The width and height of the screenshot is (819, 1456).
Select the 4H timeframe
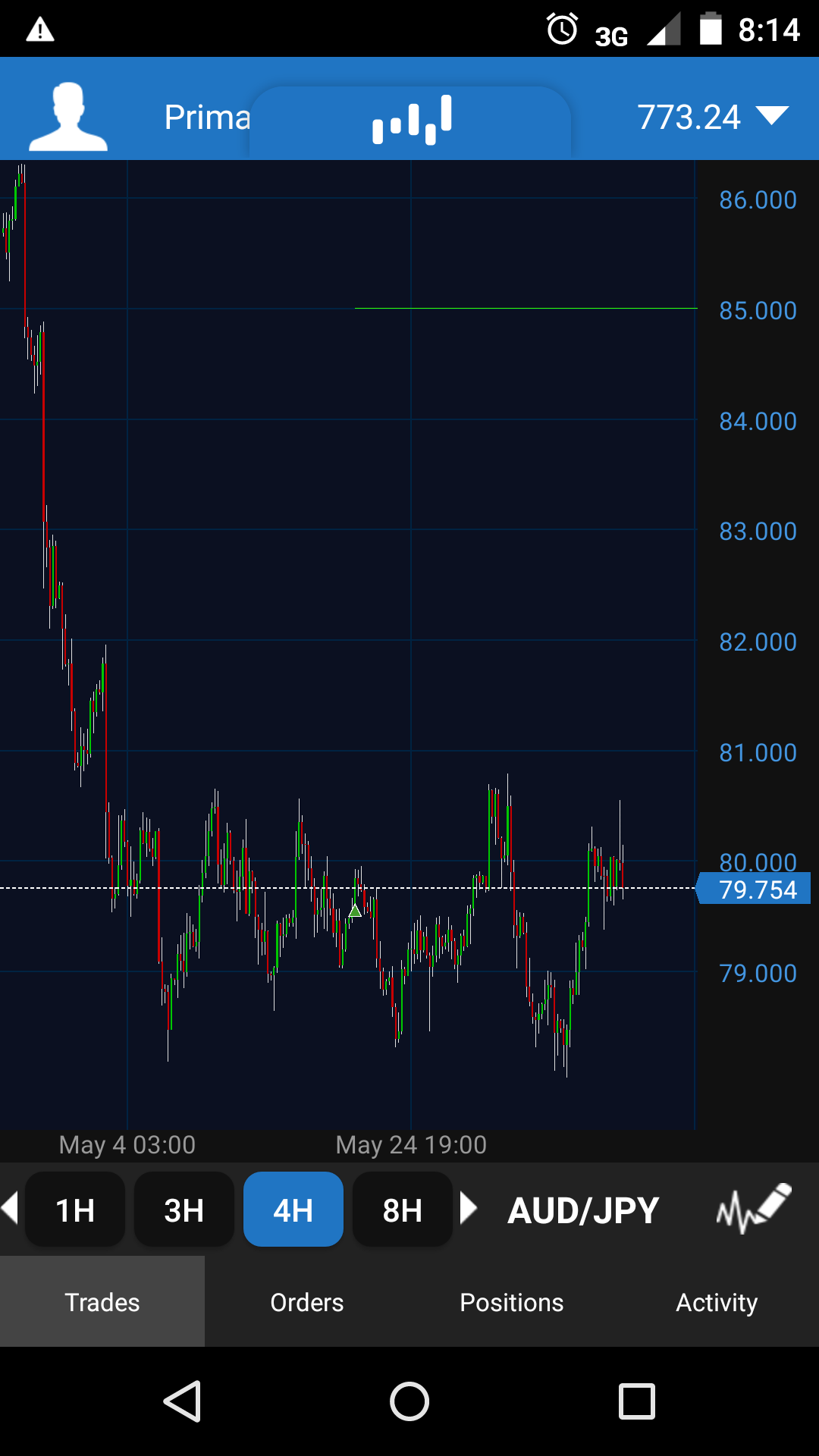pyautogui.click(x=293, y=1210)
